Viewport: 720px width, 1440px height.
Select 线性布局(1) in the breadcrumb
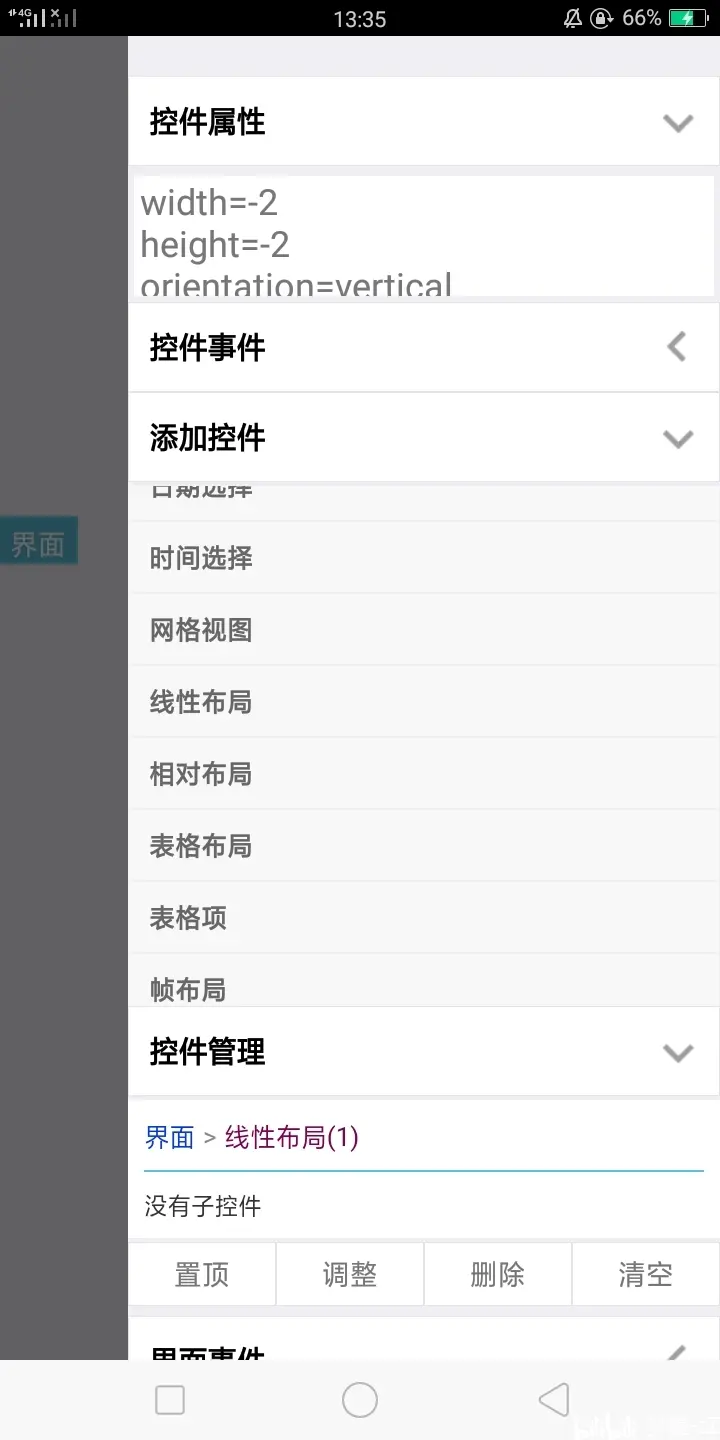point(291,1138)
